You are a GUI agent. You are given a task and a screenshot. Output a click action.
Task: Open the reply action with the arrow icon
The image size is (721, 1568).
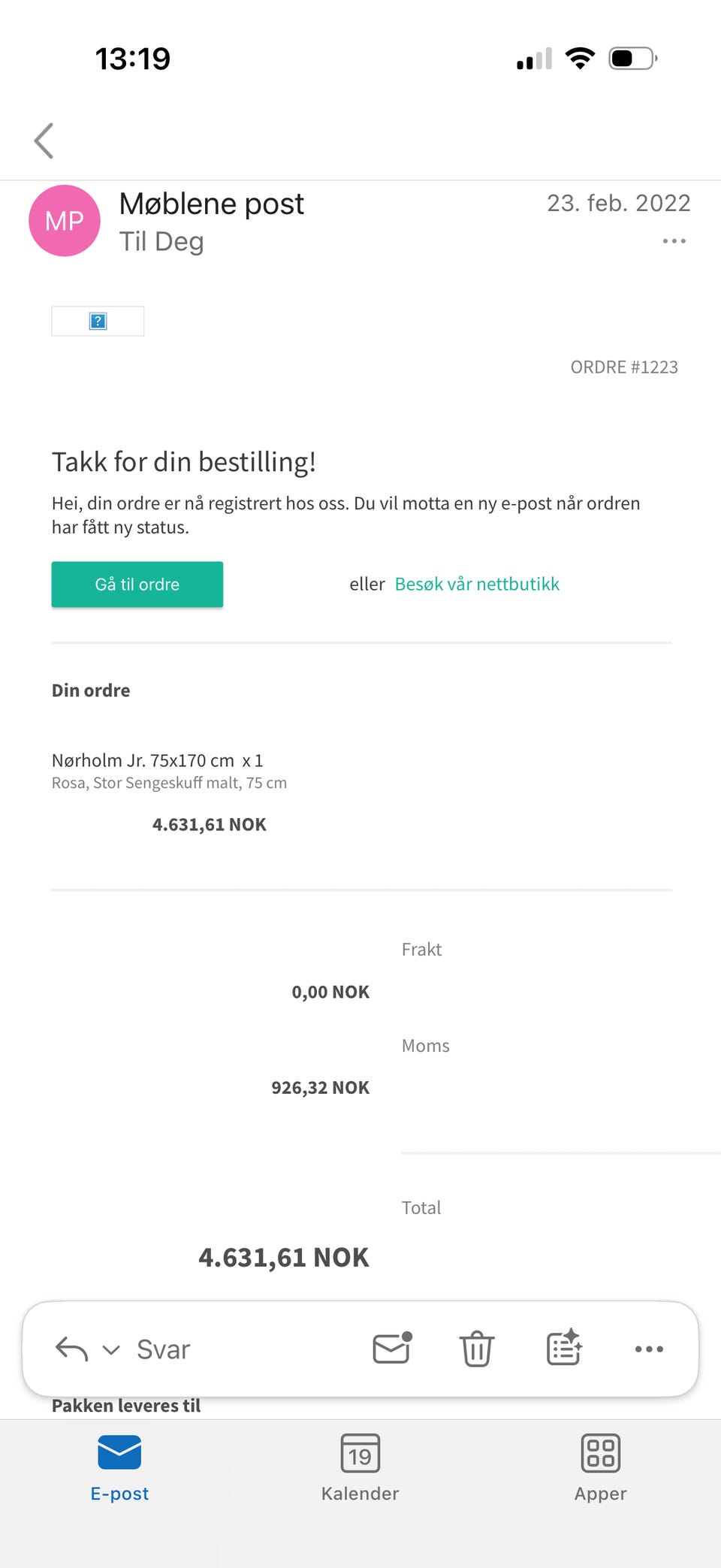[x=70, y=1349]
